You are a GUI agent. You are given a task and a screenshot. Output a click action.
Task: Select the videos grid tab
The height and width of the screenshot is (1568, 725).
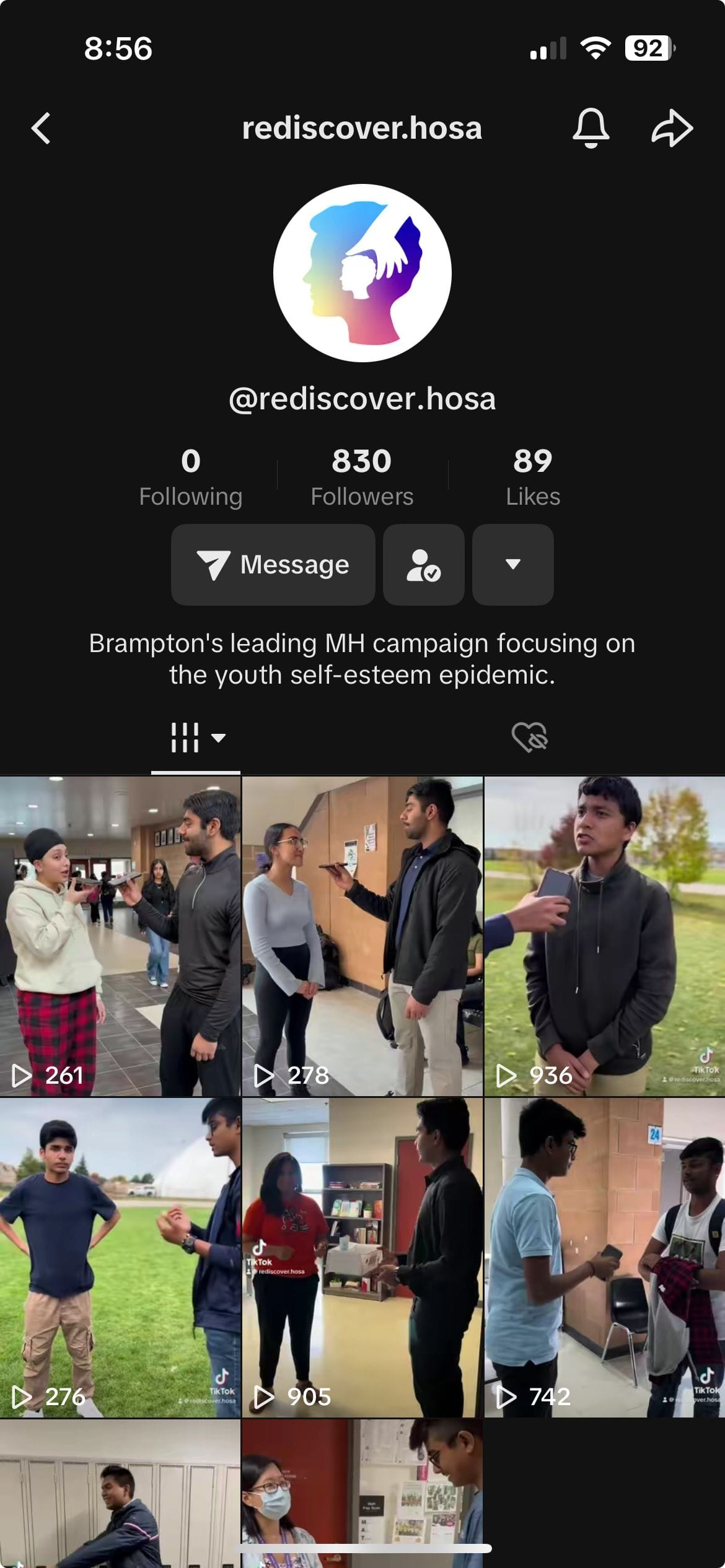point(196,738)
